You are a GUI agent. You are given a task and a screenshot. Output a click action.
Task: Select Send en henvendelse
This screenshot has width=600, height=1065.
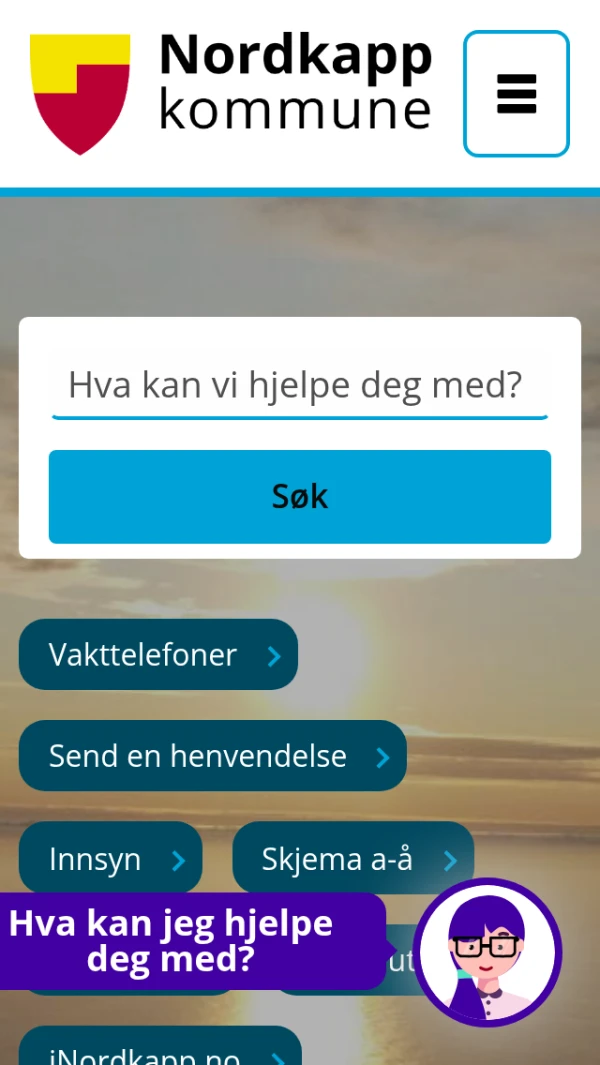[212, 756]
